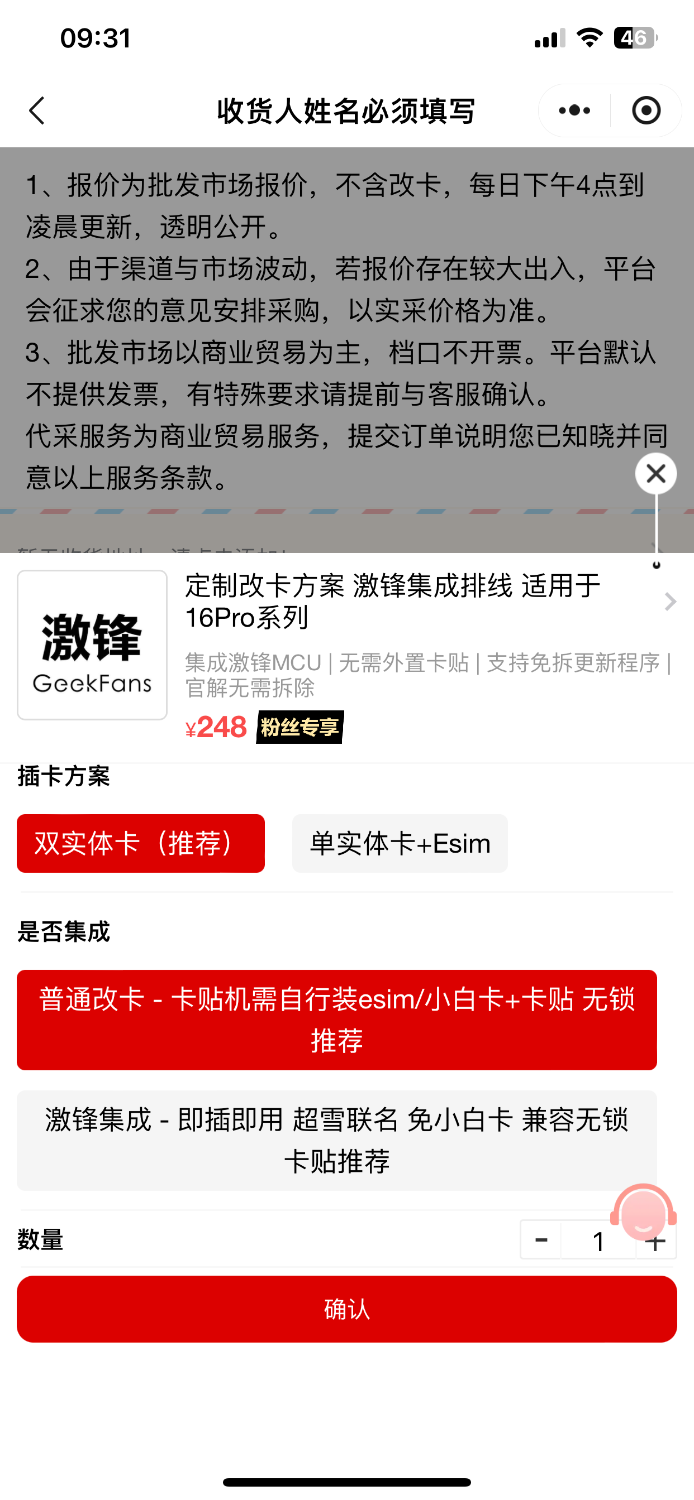The height and width of the screenshot is (1500, 694).
Task: Go back using the top-left arrow
Action: [37, 111]
